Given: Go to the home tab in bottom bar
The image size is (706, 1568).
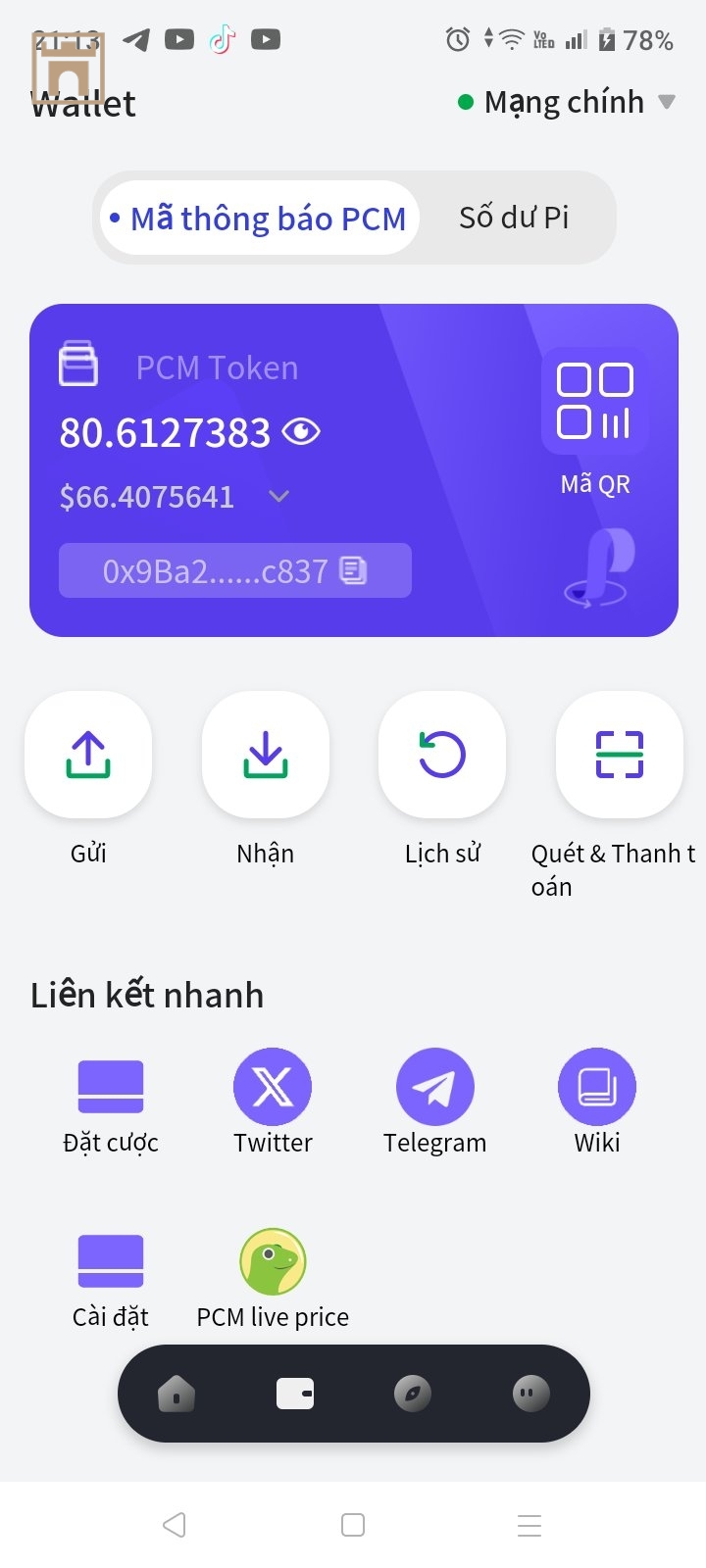Looking at the screenshot, I should coord(176,1394).
